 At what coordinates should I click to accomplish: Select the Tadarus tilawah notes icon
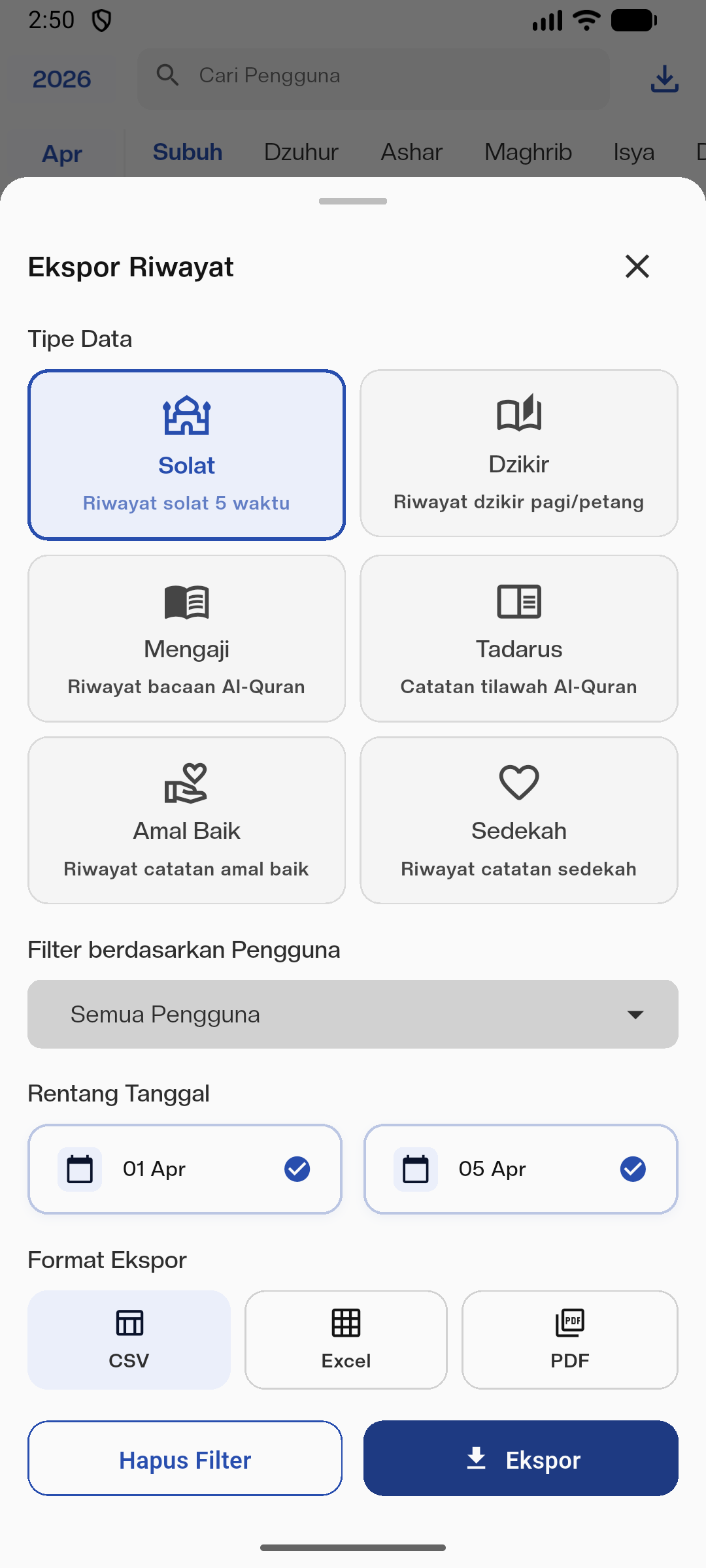pyautogui.click(x=518, y=601)
